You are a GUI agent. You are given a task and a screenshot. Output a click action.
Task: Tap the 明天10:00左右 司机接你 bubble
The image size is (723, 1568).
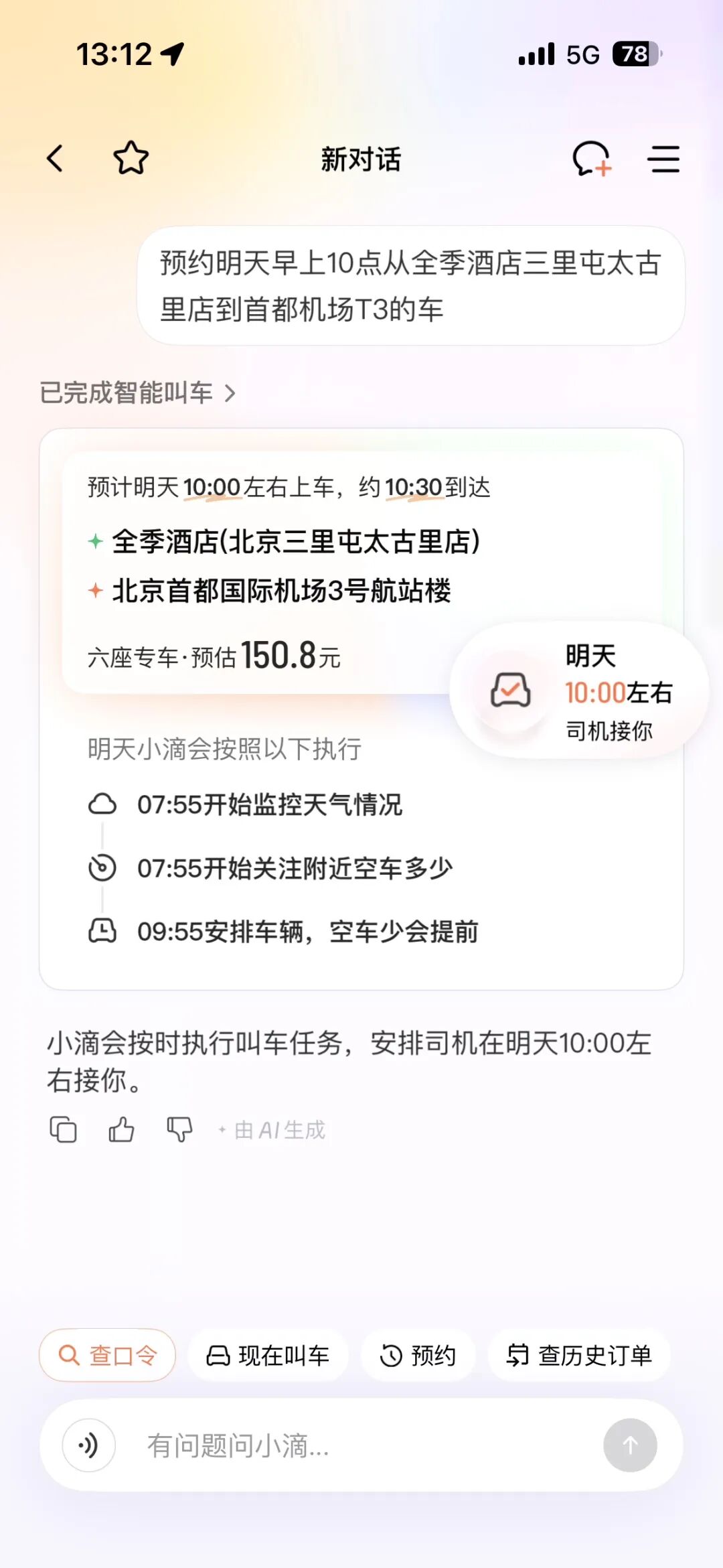tap(579, 691)
